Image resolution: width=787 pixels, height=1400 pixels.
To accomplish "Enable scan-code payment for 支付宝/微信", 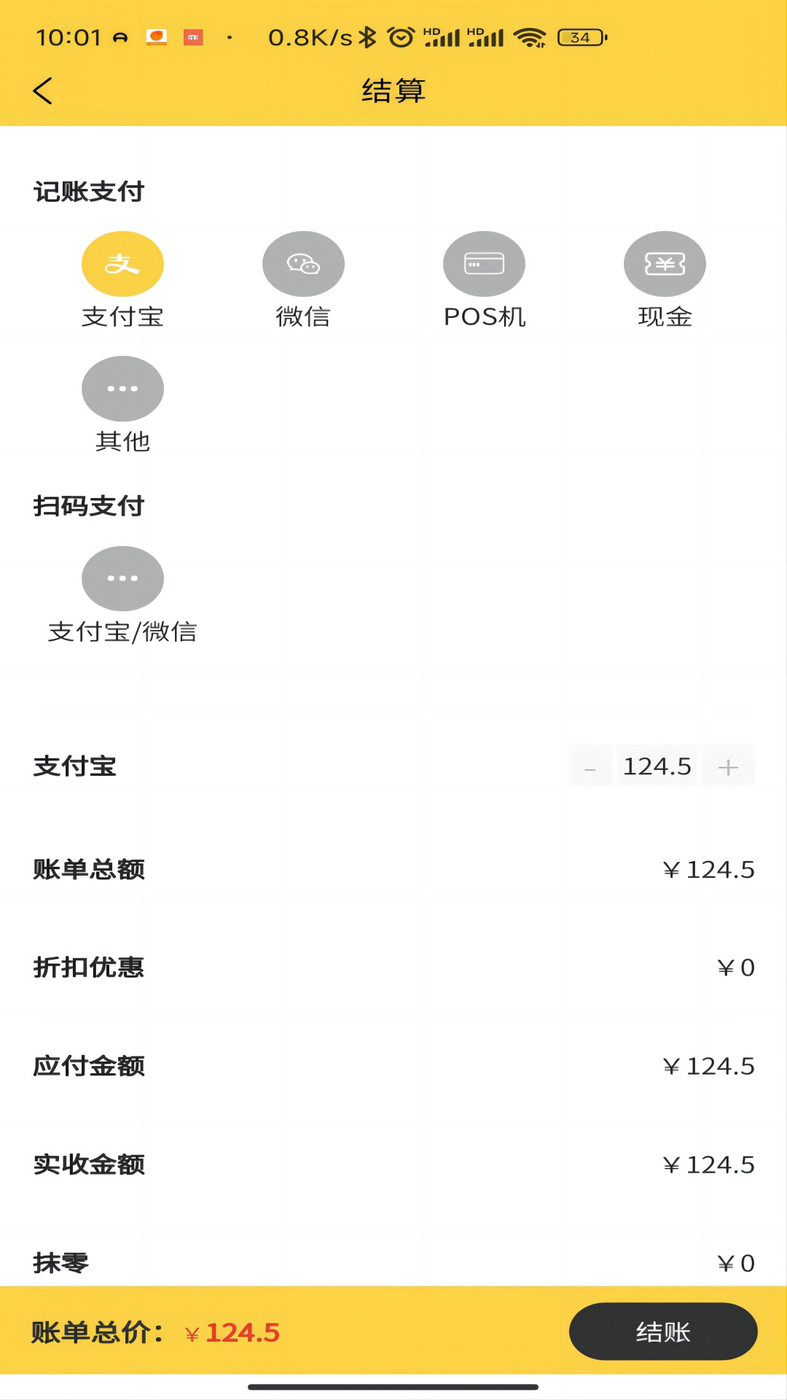I will click(x=122, y=578).
